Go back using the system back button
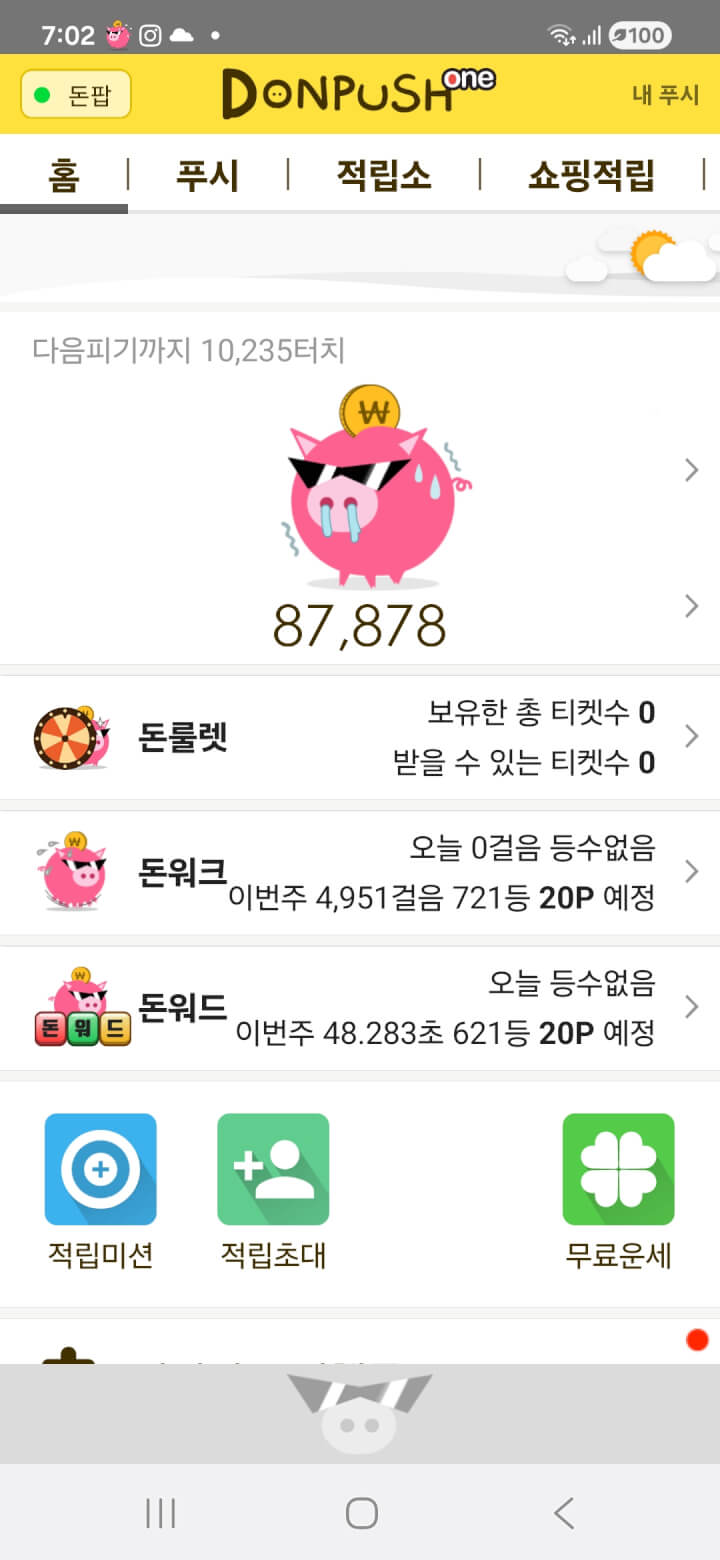Viewport: 720px width, 1560px height. coord(564,1513)
